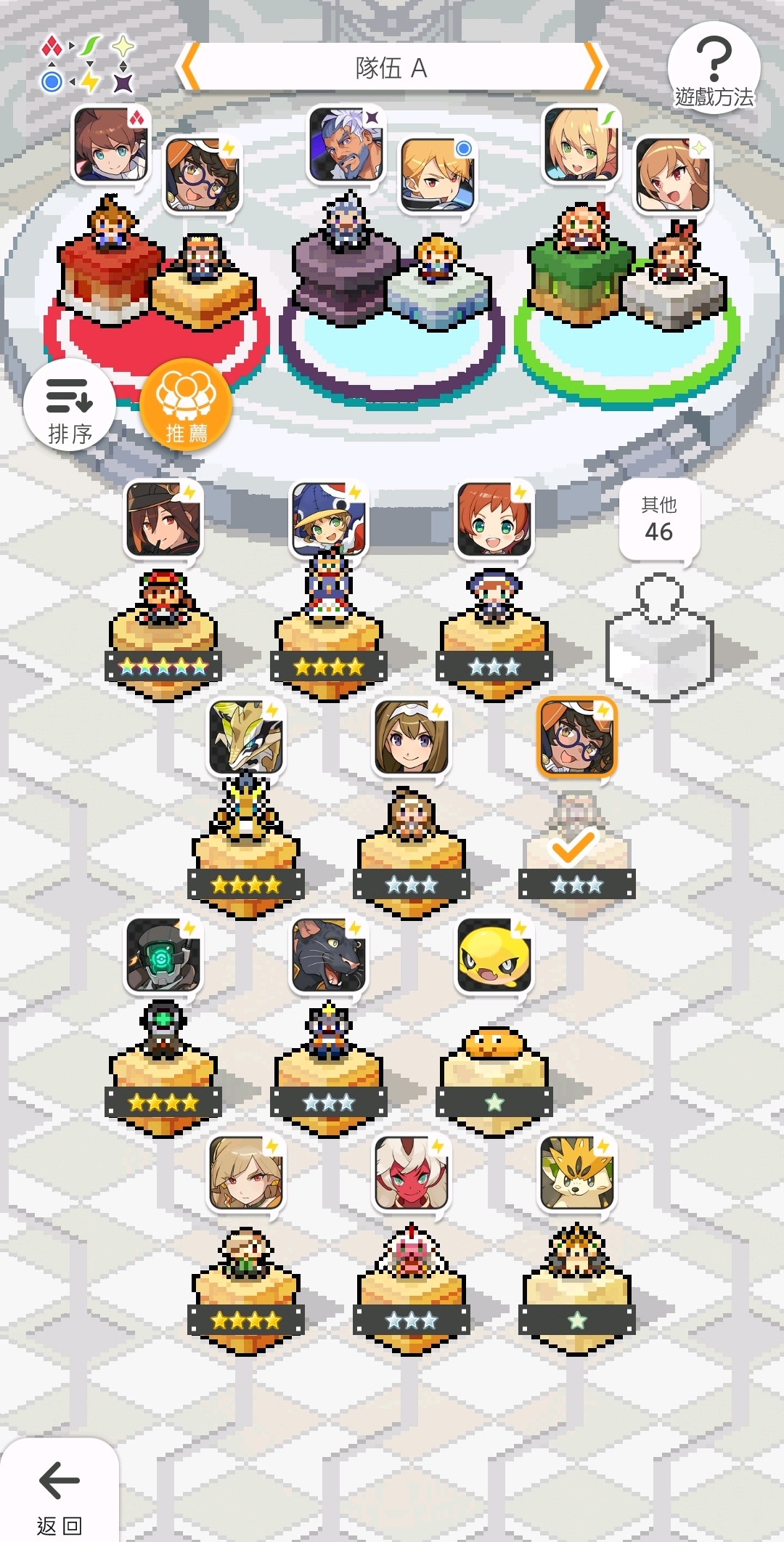Open the 排序 sort options
This screenshot has width=784, height=1542.
70,406
